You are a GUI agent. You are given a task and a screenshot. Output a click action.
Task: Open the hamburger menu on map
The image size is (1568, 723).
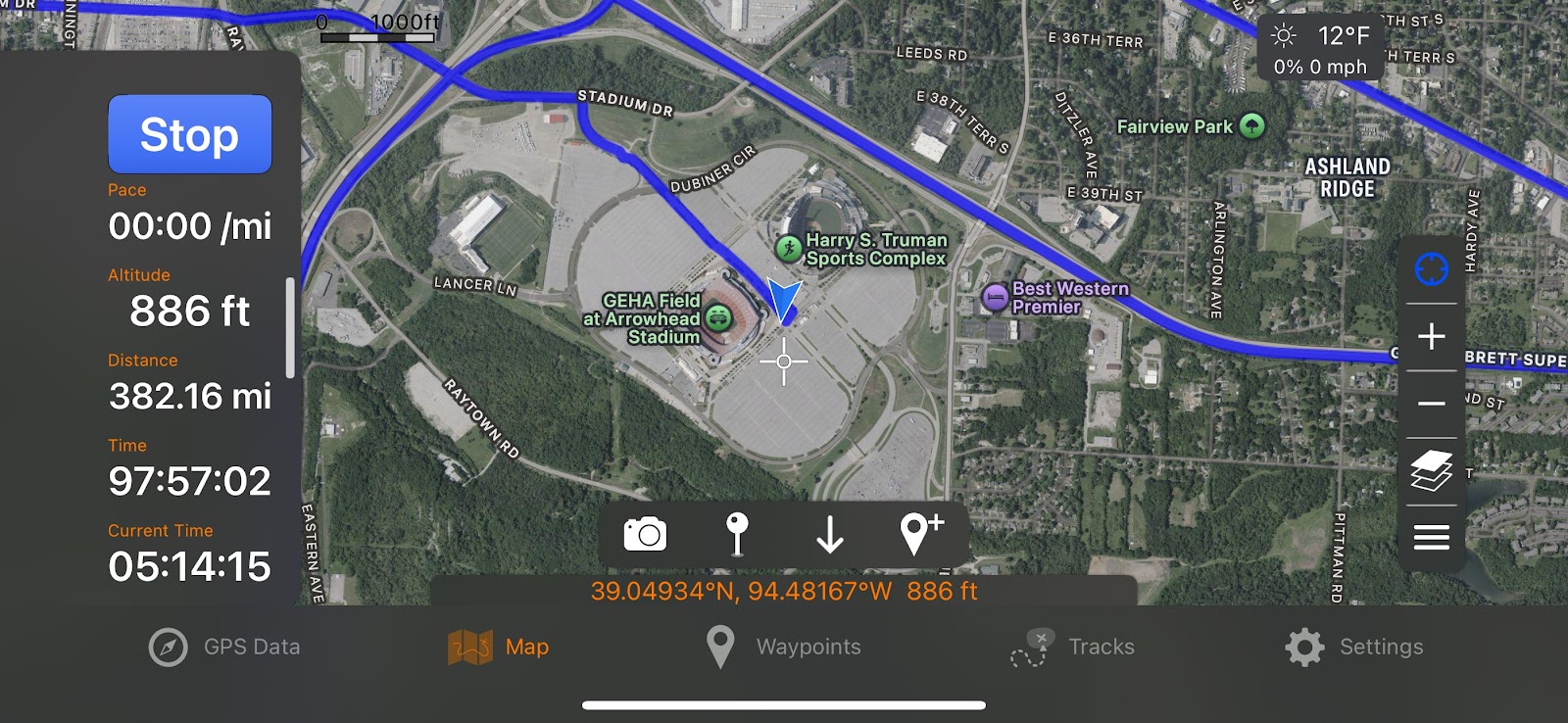[x=1431, y=537]
